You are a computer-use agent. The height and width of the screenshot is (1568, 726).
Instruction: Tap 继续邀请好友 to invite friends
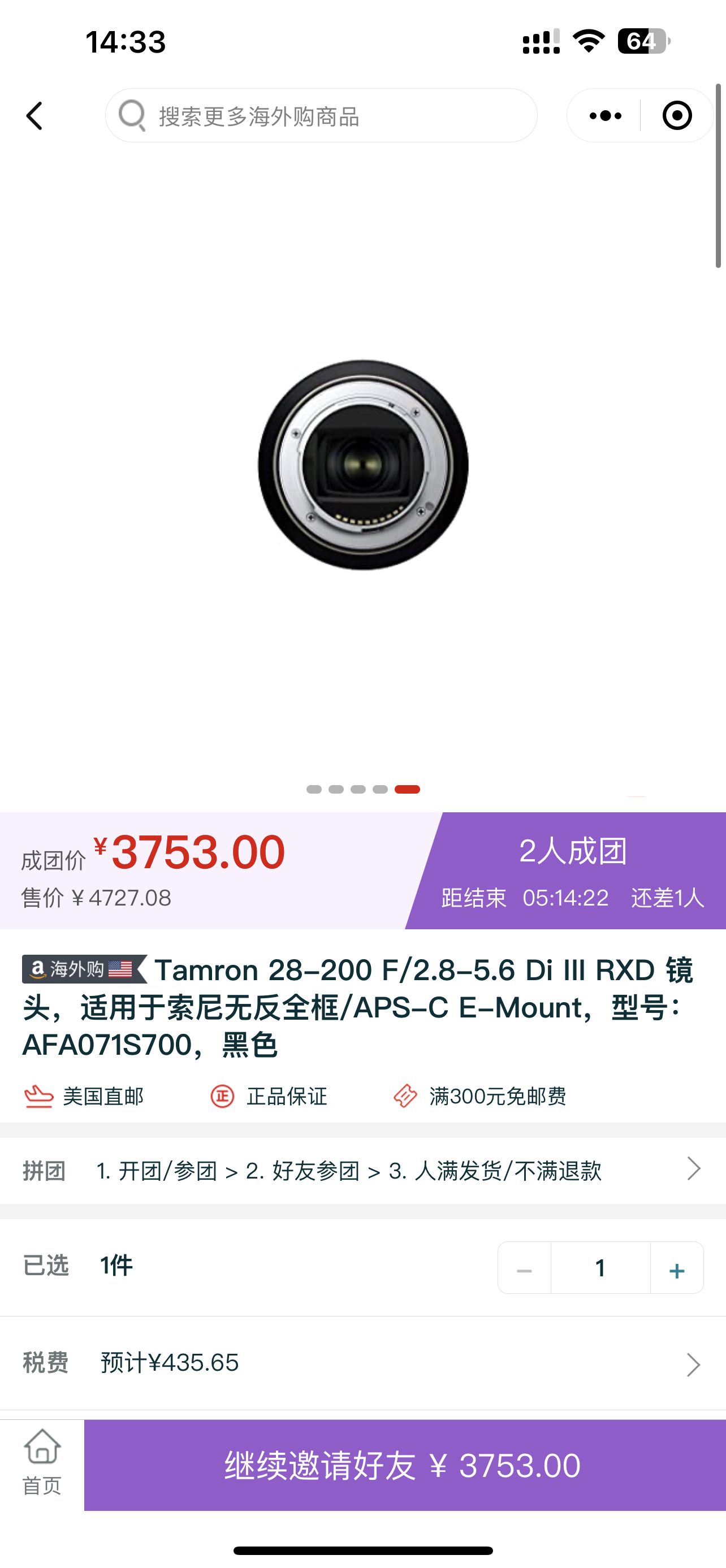[404, 1465]
